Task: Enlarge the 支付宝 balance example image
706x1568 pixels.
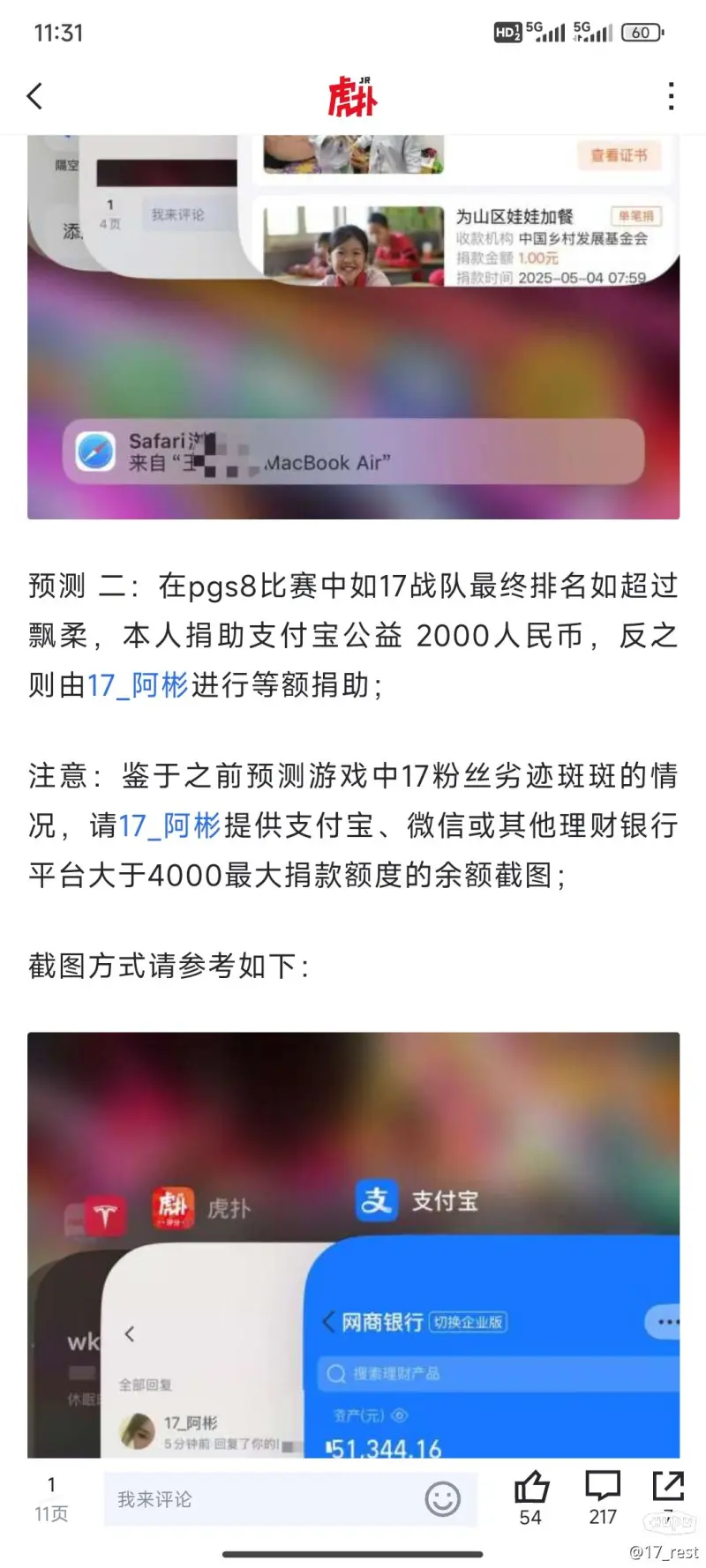Action: pos(353,1243)
